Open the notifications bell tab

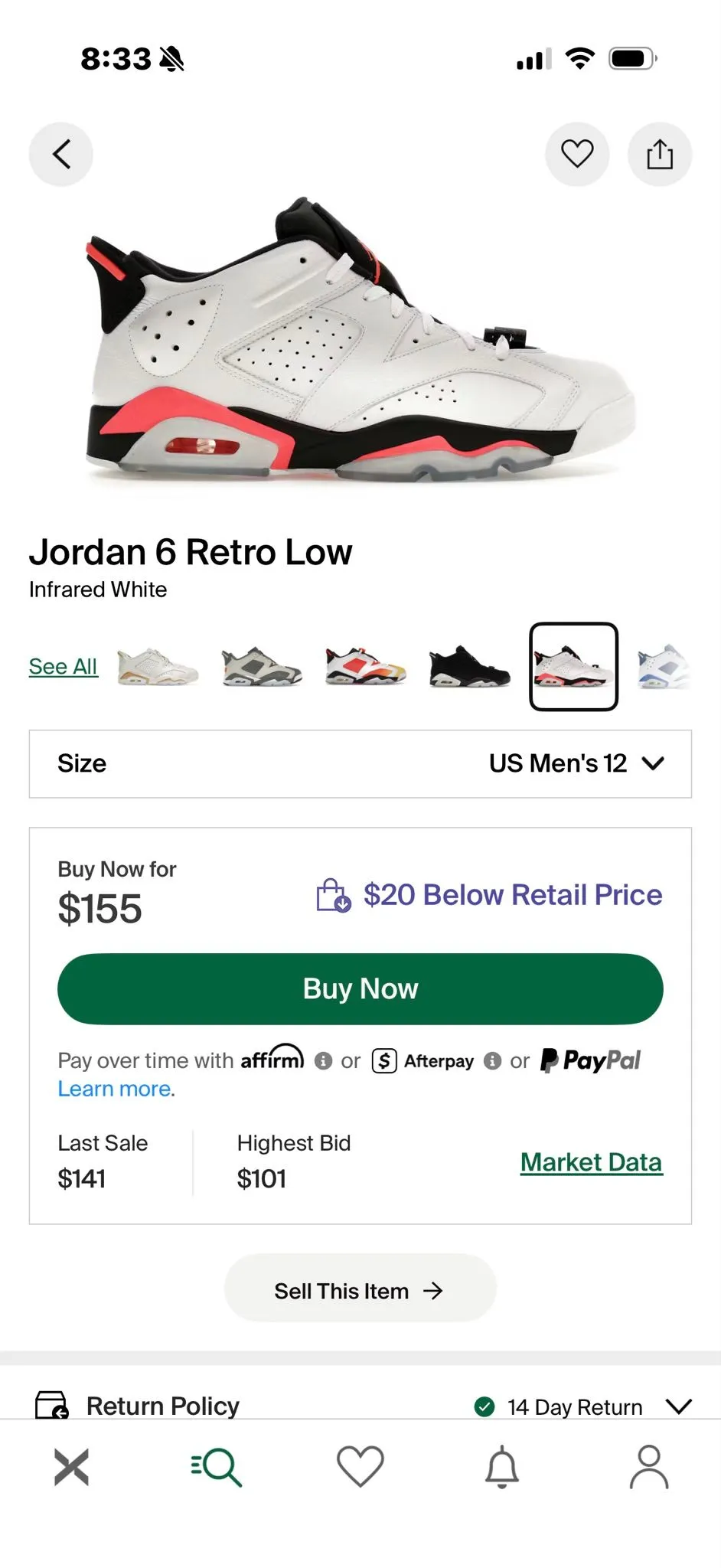[502, 1466]
